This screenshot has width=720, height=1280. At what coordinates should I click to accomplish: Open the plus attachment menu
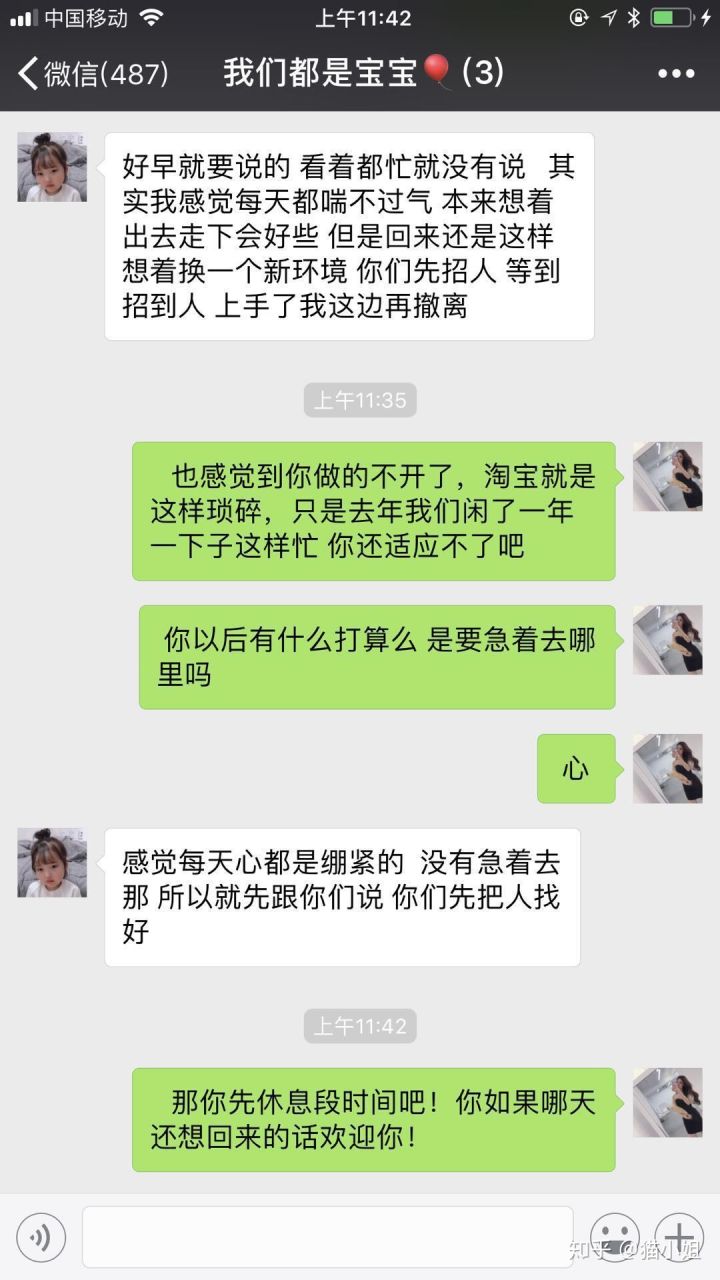click(679, 1238)
